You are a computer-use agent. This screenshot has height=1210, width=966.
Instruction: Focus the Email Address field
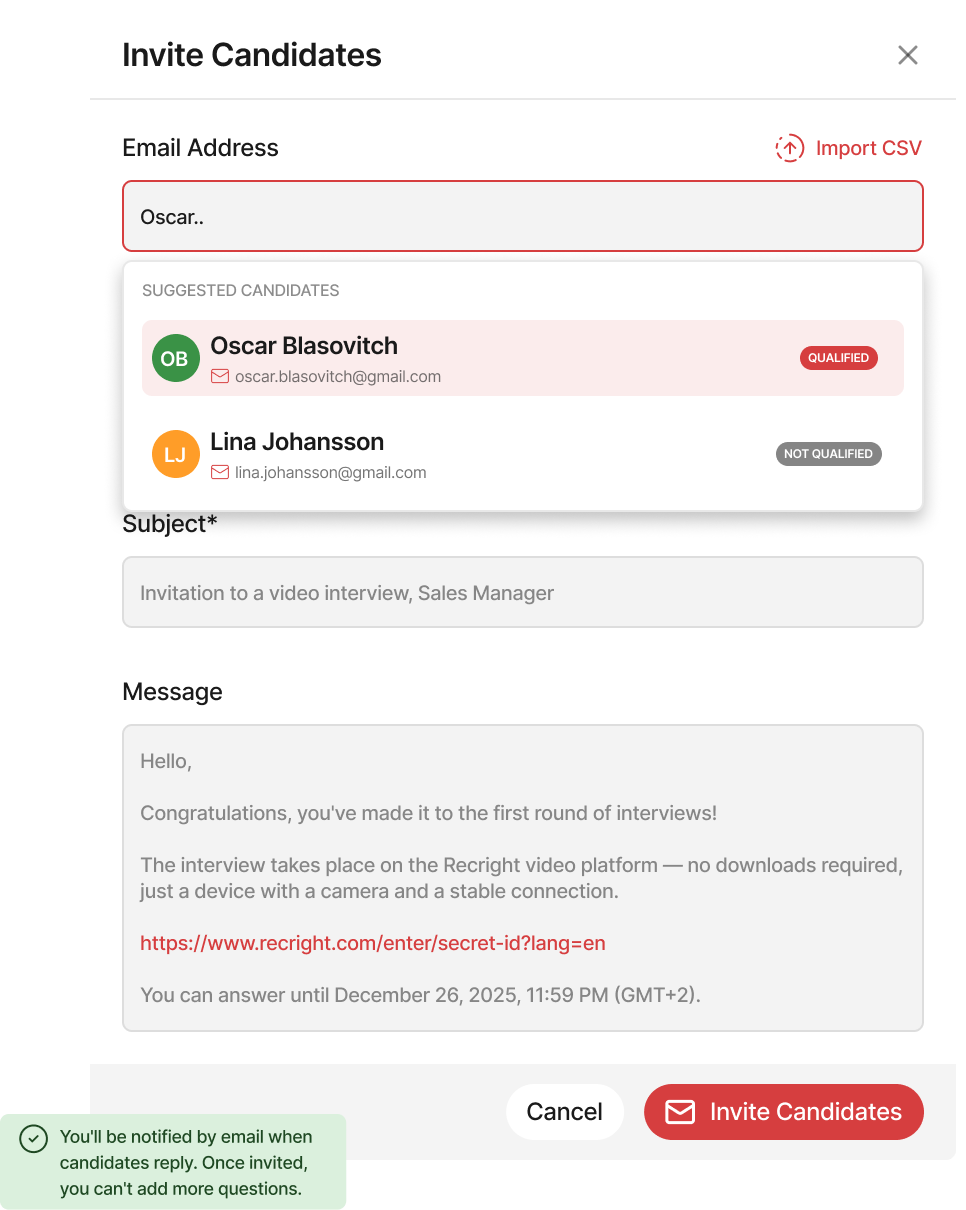(523, 216)
